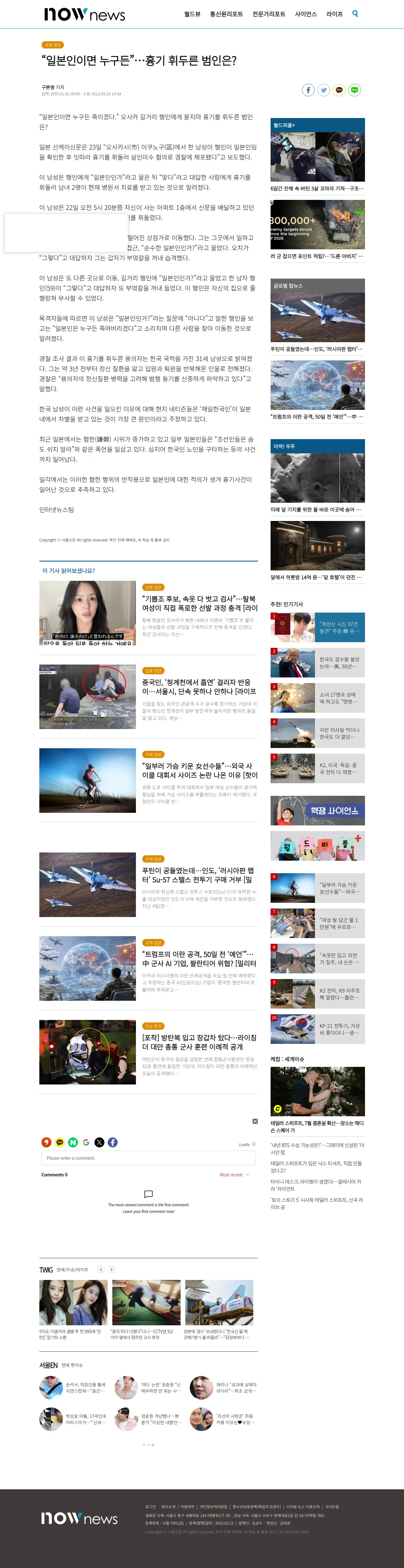The image size is (404, 1568).
Task: Open popular article ranked 1
Action: 317,628
